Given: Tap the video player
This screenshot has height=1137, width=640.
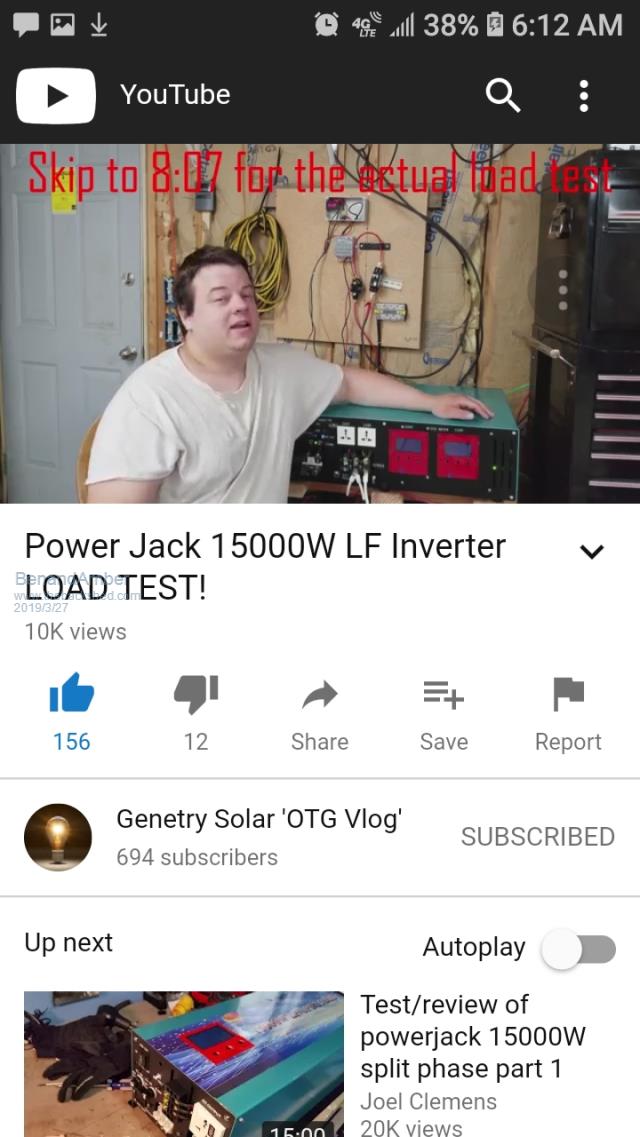Looking at the screenshot, I should pos(320,322).
